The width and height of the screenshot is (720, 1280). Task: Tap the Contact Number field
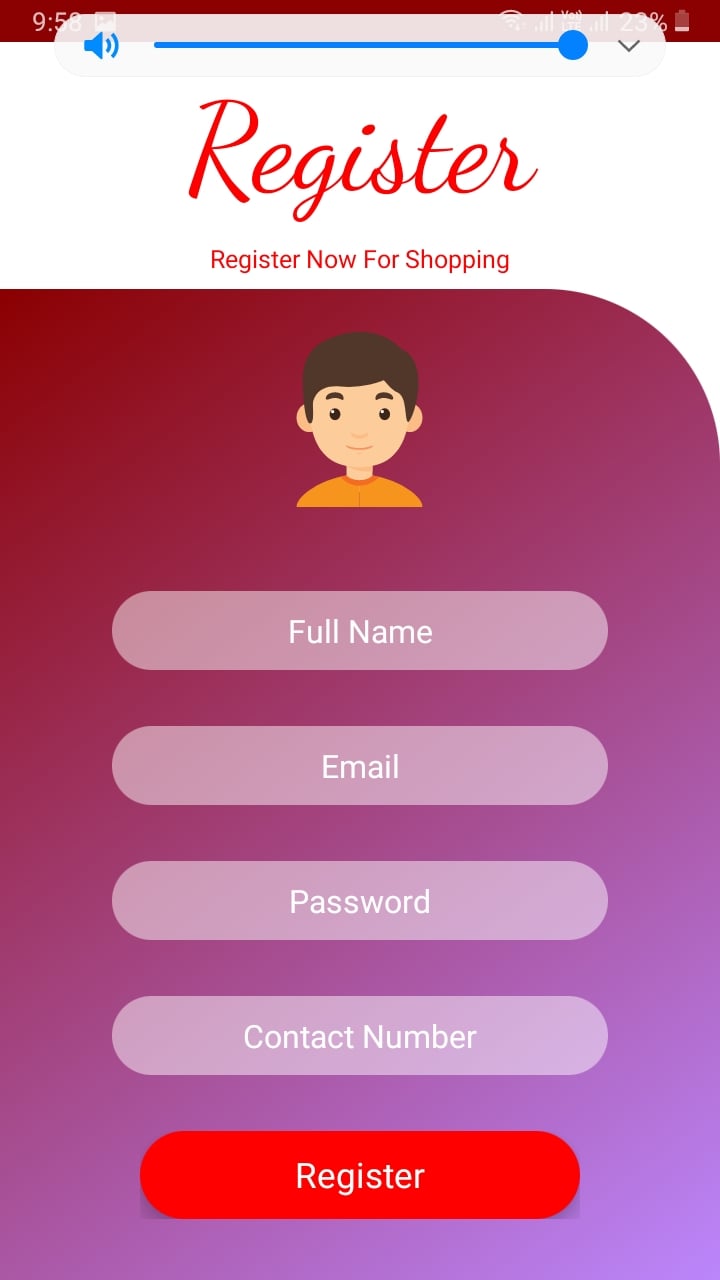coord(360,1036)
